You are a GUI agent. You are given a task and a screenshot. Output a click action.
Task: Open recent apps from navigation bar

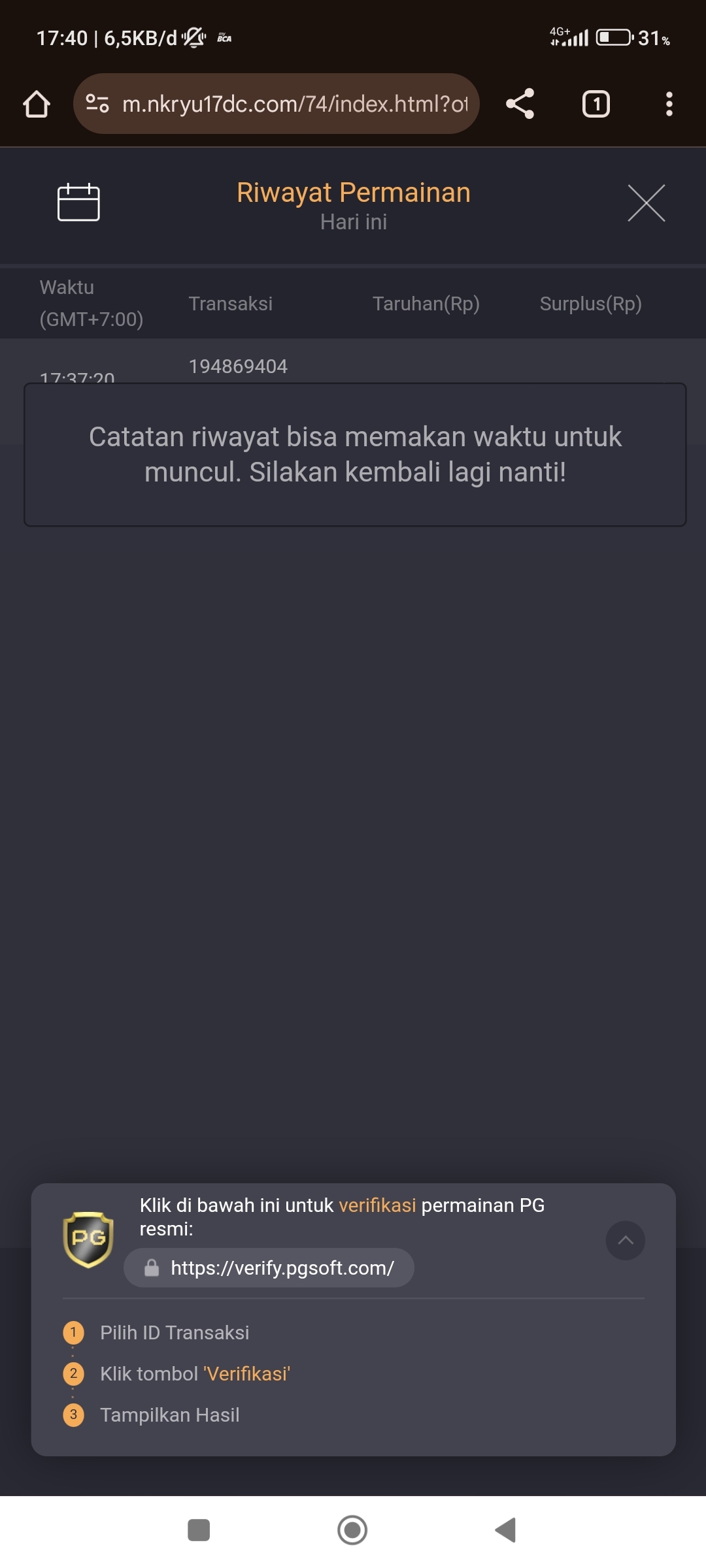pyautogui.click(x=199, y=1530)
